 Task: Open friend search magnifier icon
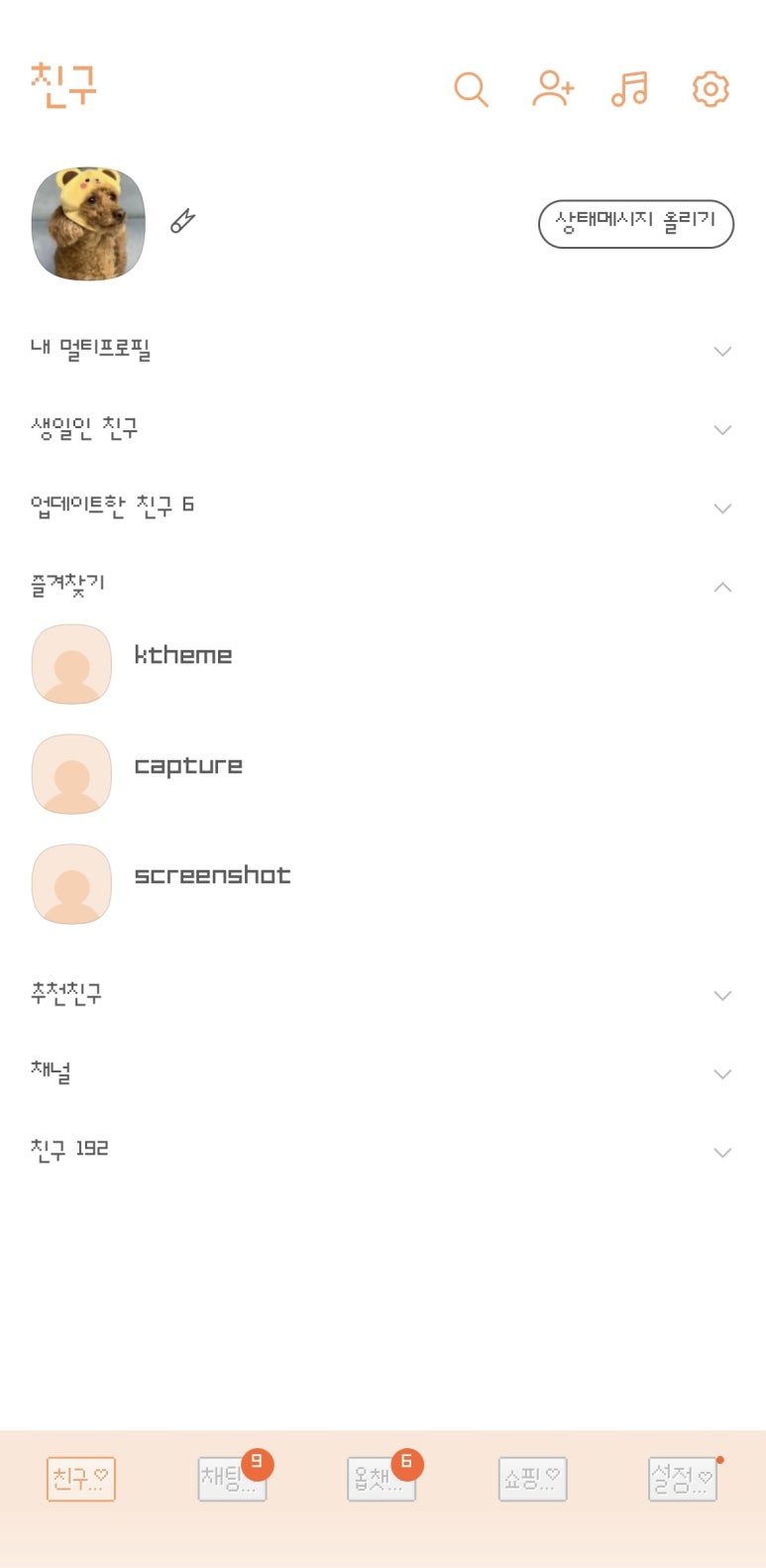click(x=471, y=89)
